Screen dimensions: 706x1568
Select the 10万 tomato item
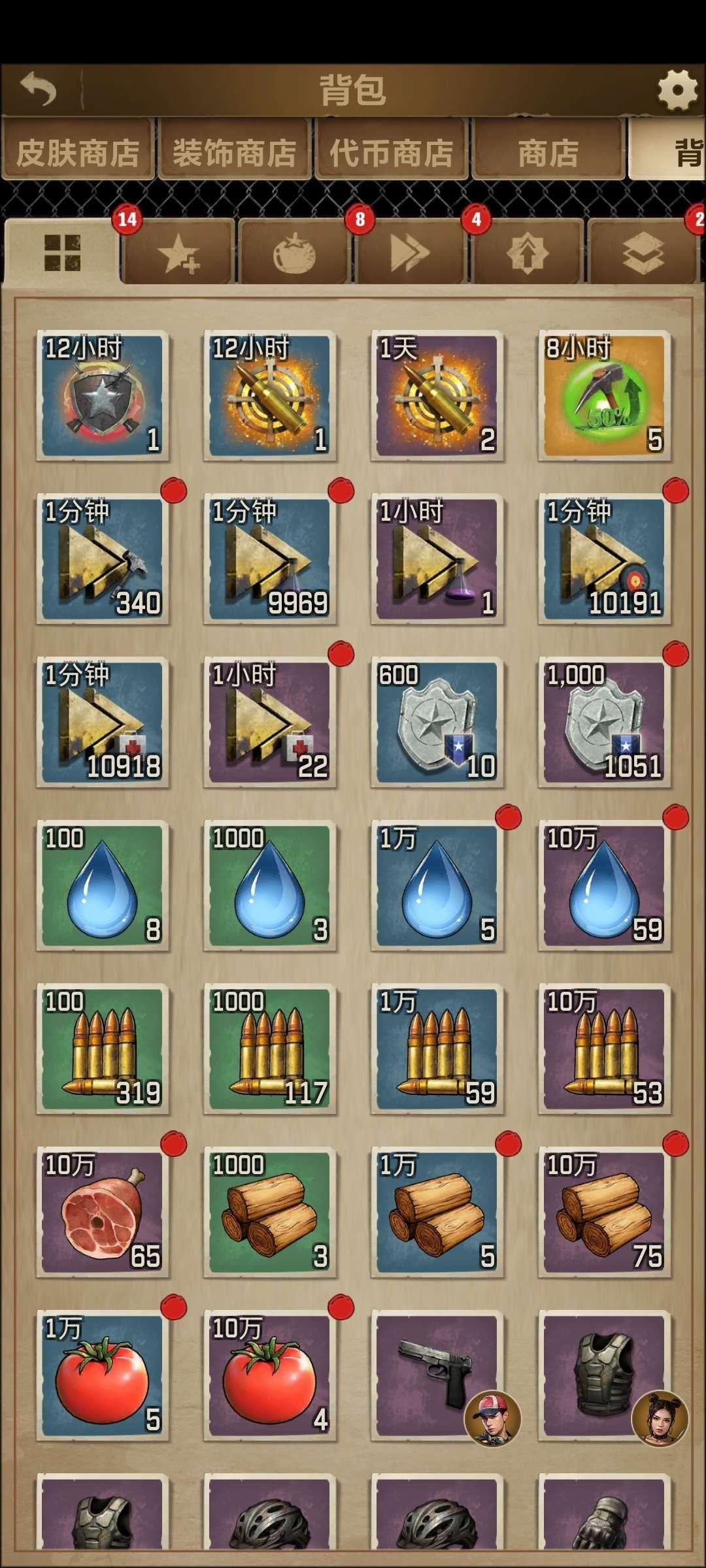coord(270,1376)
